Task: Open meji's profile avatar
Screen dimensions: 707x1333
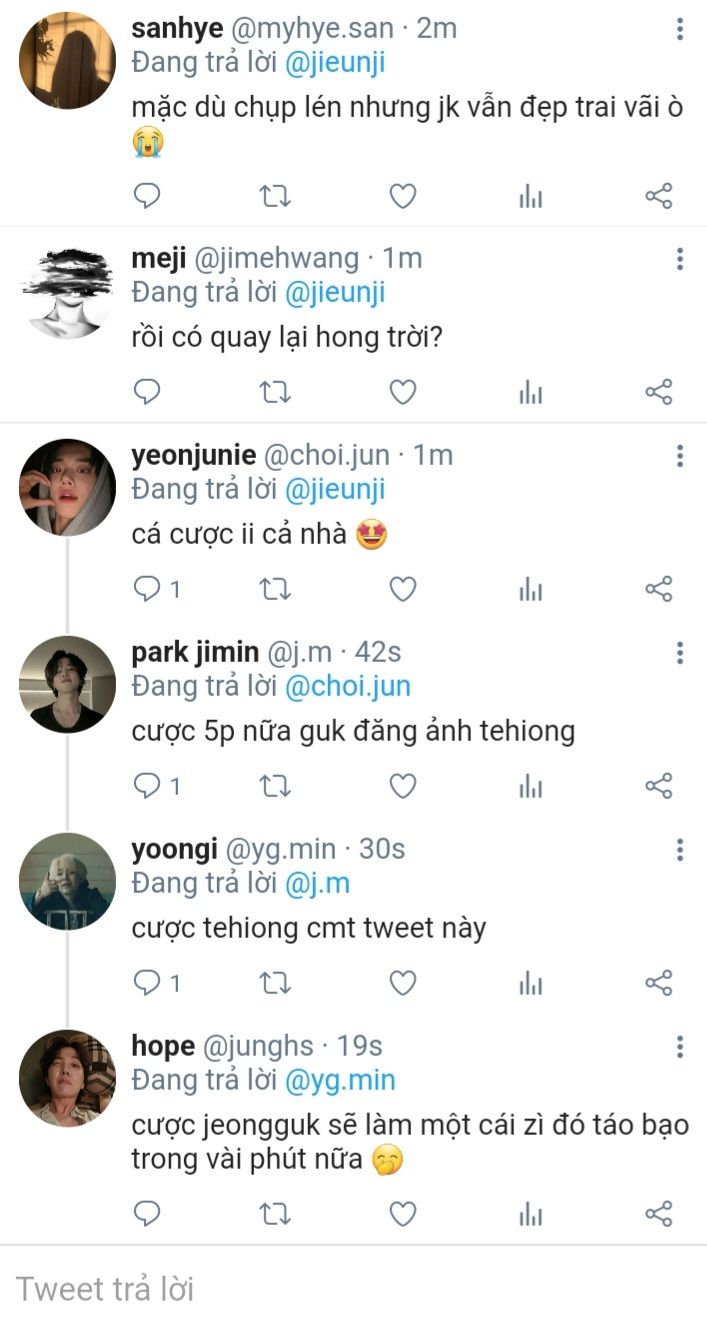Action: coord(67,290)
